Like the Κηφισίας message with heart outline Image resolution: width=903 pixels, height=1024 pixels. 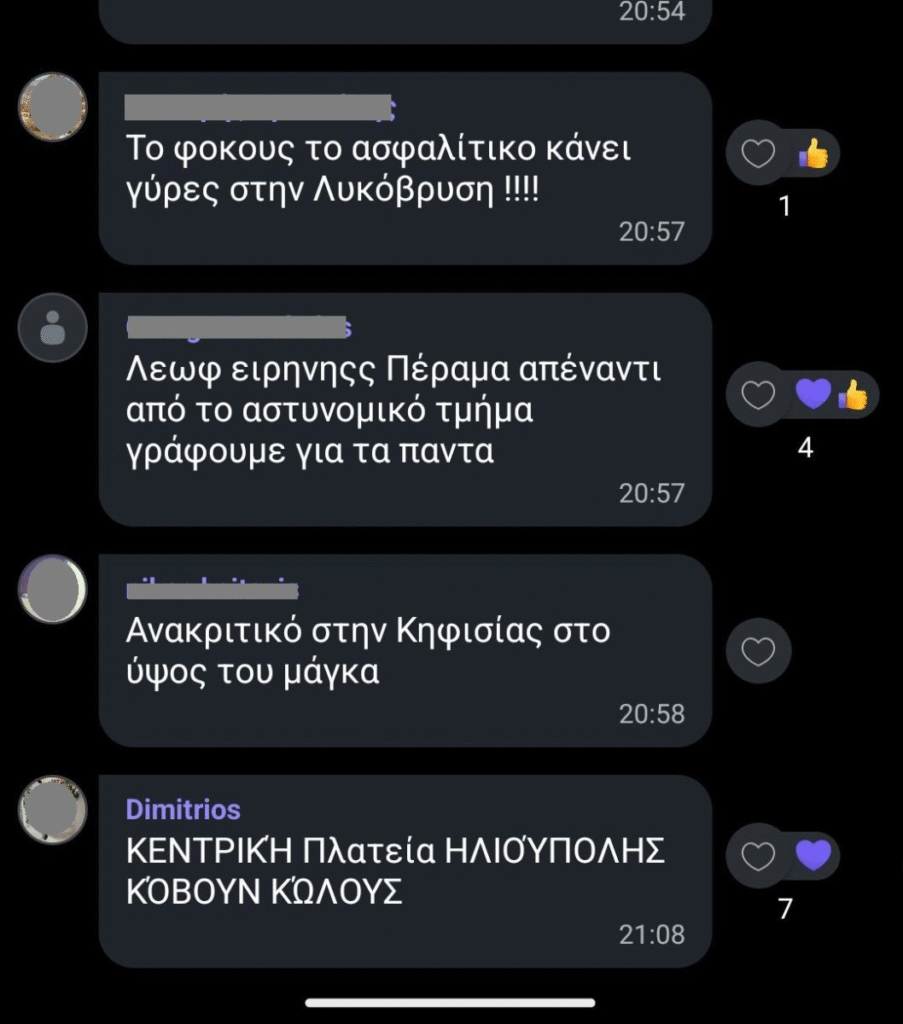pyautogui.click(x=759, y=653)
